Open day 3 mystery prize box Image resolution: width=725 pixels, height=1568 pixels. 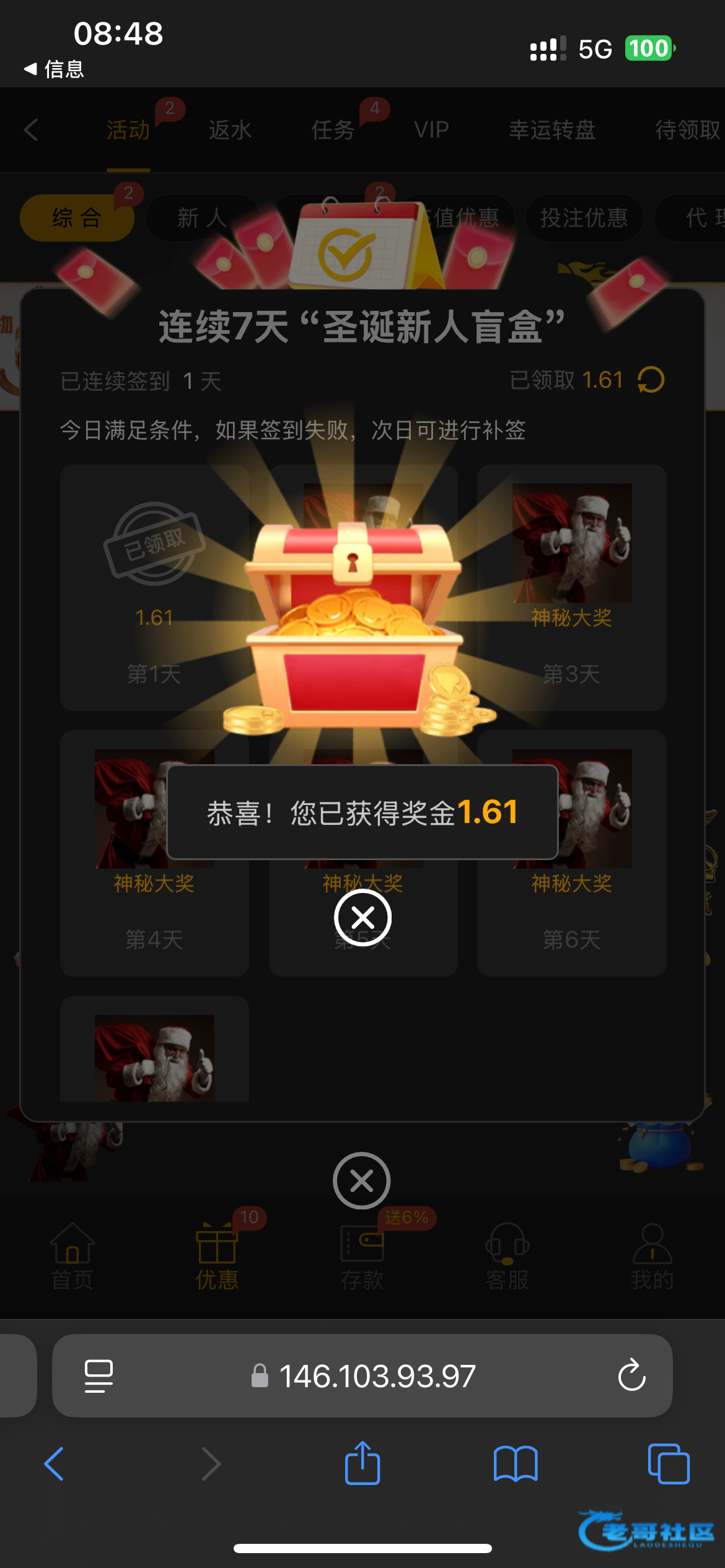point(571,586)
